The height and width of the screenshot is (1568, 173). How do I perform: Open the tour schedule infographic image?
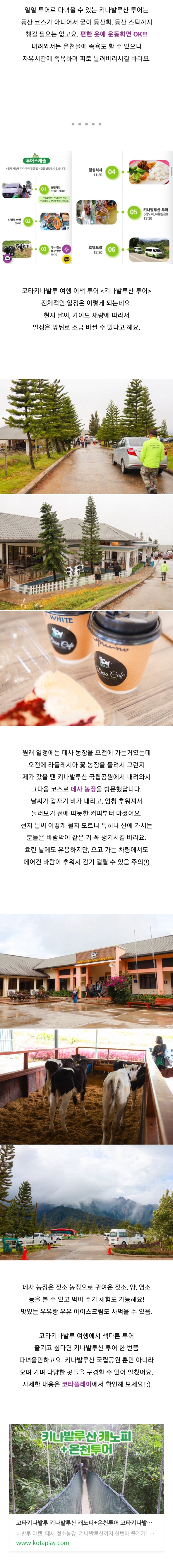pos(86,207)
